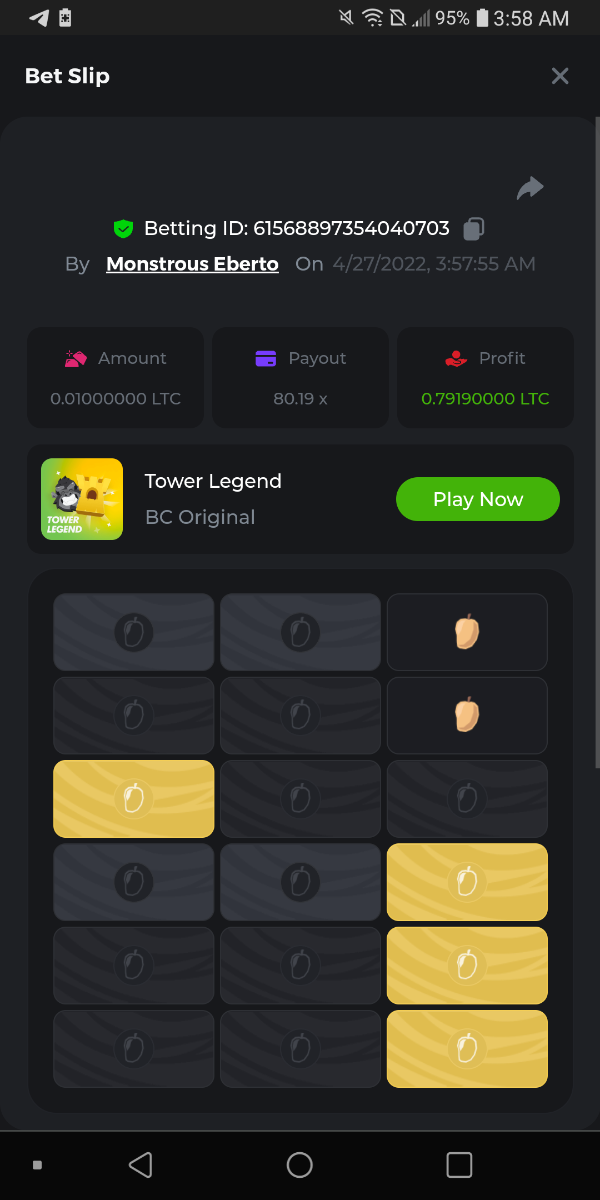The image size is (600, 1200).
Task: Open the Tower Legend game thumbnail
Action: [82, 499]
